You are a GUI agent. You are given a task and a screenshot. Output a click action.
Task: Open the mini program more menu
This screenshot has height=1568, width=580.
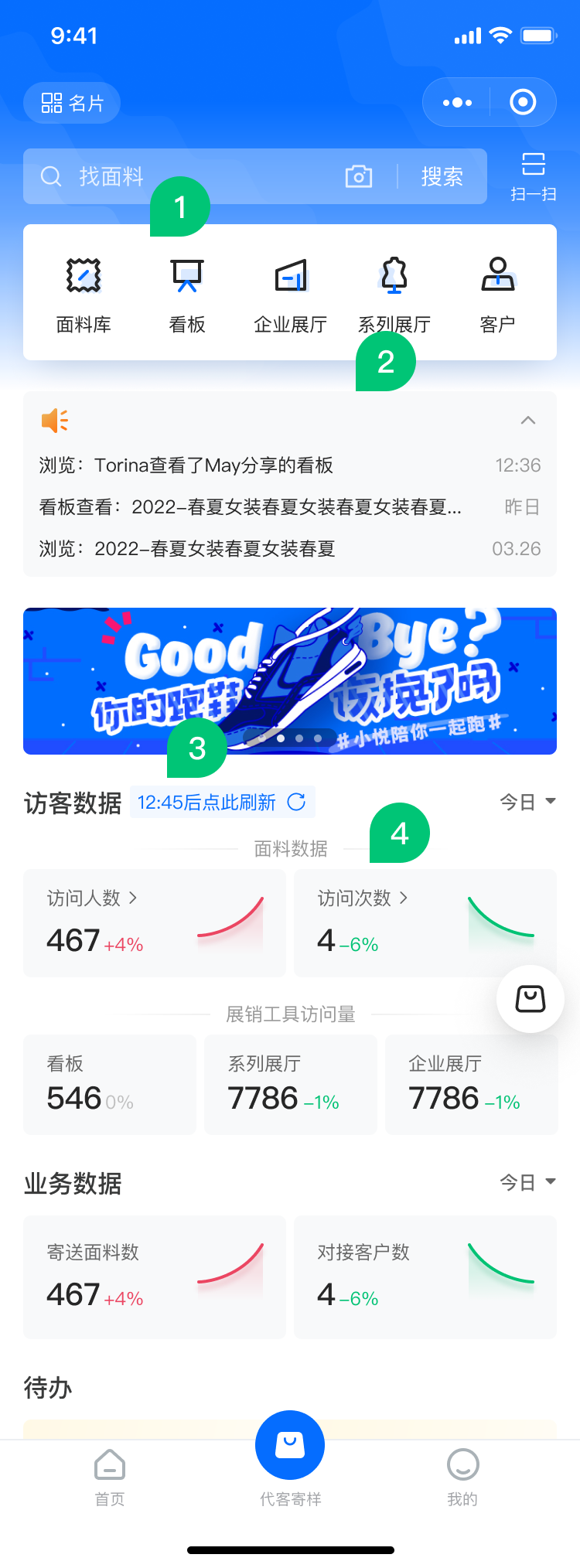pos(457,102)
